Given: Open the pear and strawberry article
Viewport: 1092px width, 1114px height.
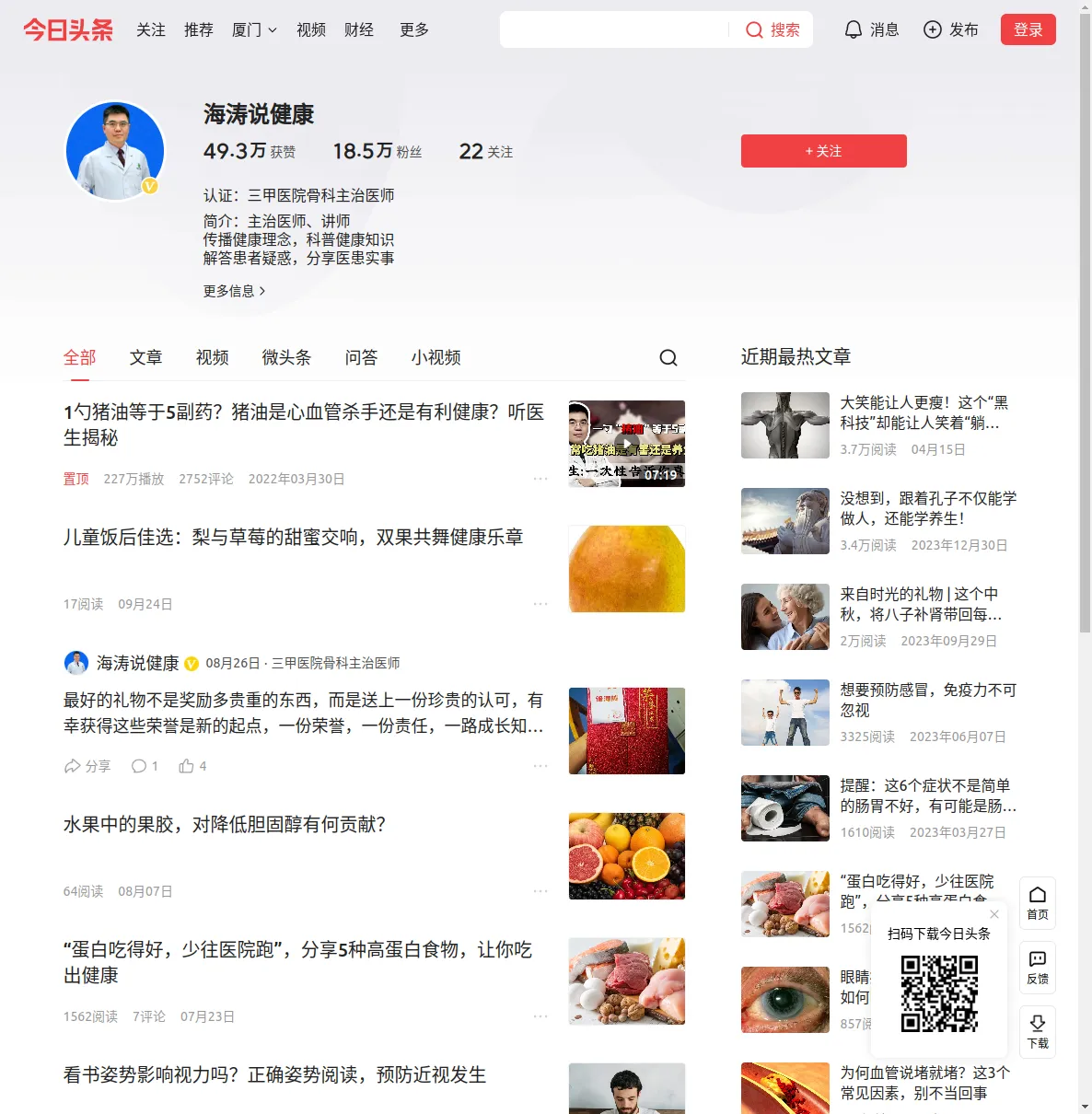Looking at the screenshot, I should 293,537.
